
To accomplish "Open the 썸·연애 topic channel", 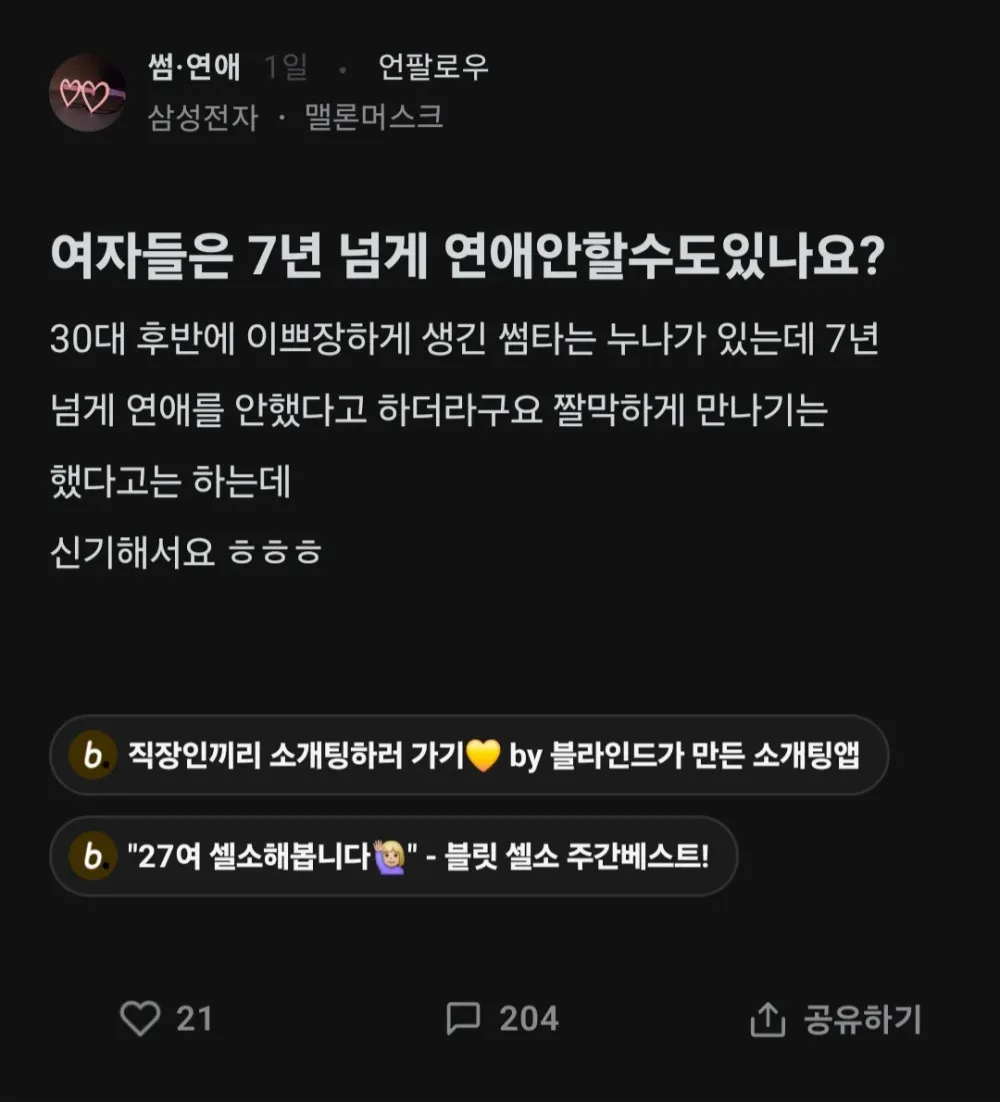I will 194,69.
